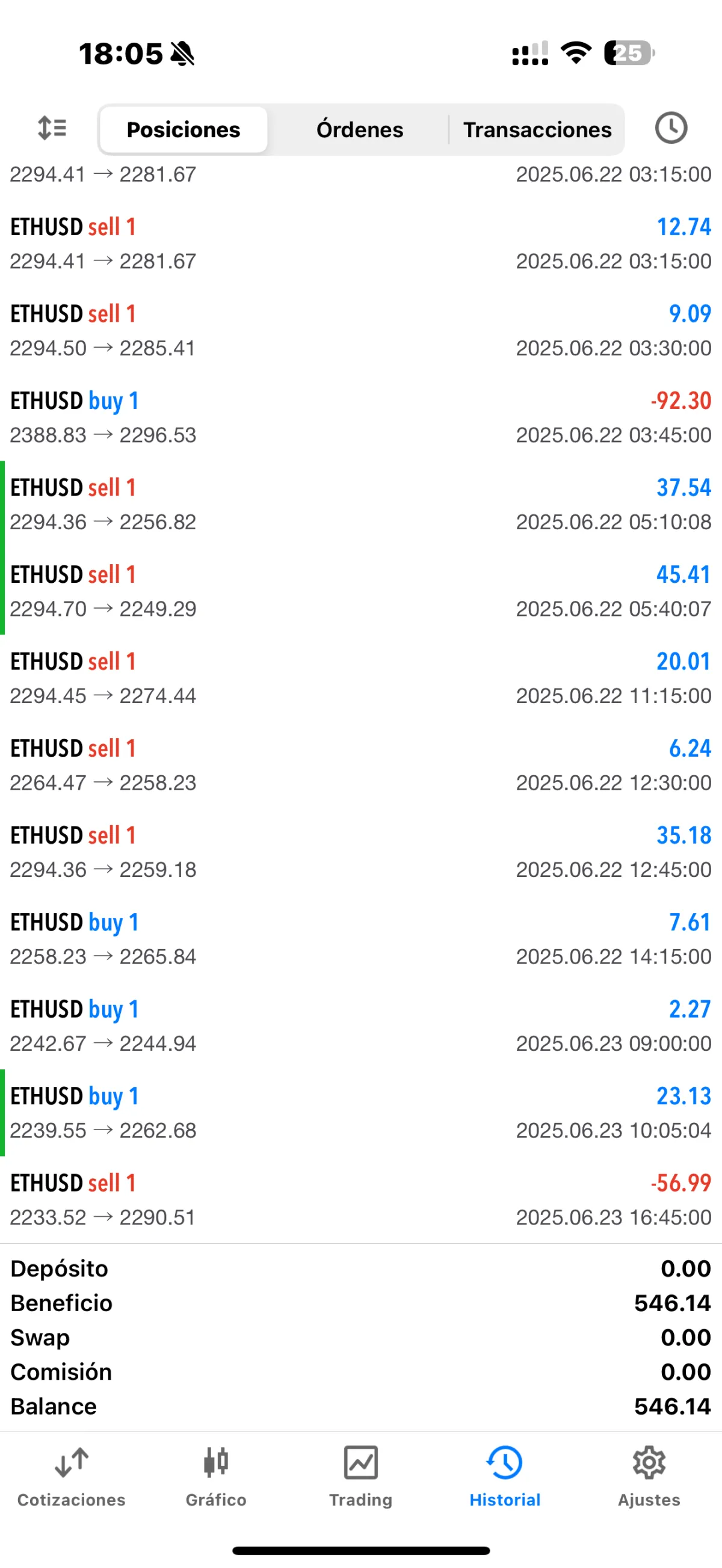
Task: Expand the ETHUSD sell trade with 45.41 profit
Action: point(360,591)
